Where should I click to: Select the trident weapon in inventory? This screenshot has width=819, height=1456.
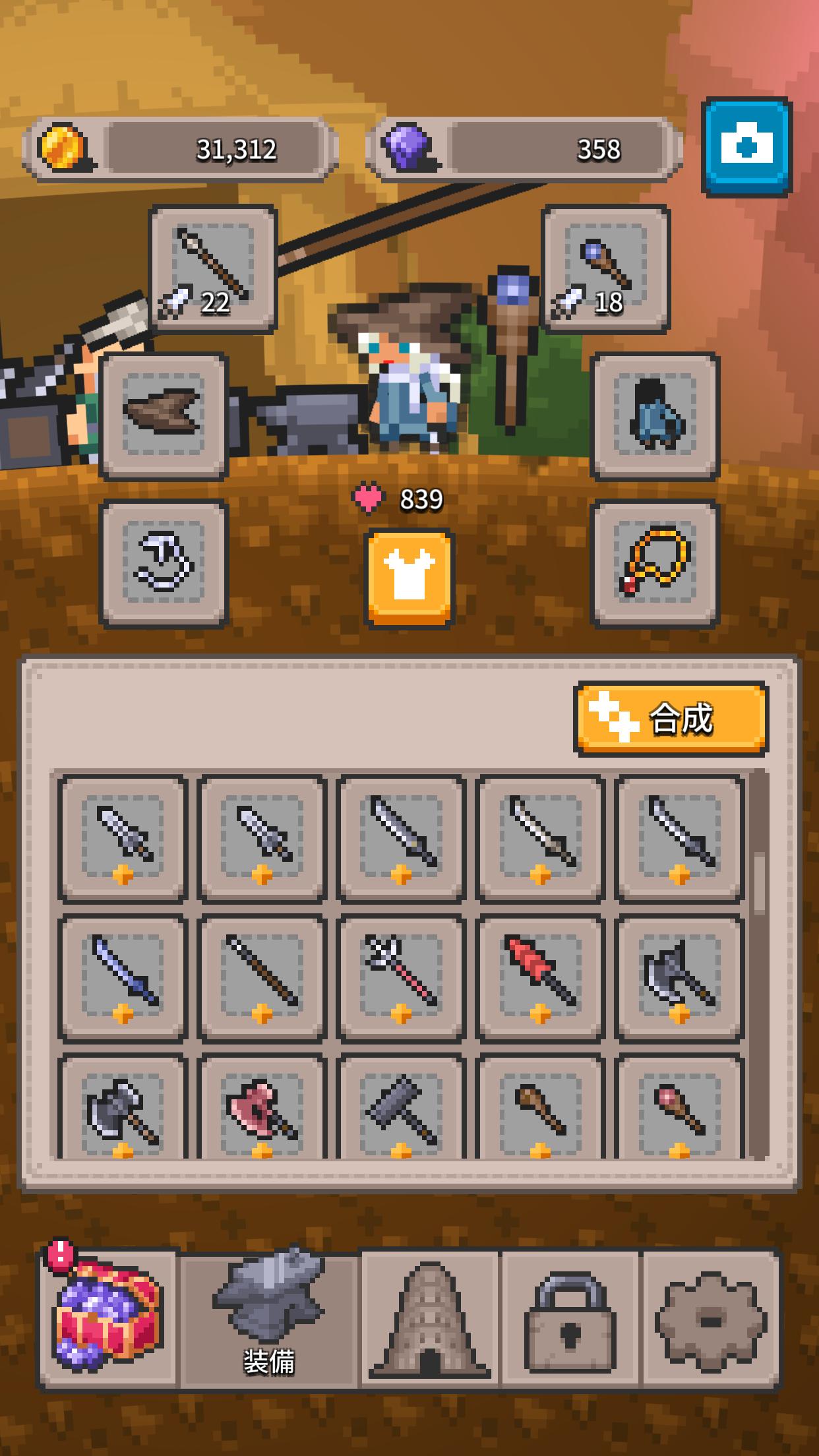tap(401, 978)
